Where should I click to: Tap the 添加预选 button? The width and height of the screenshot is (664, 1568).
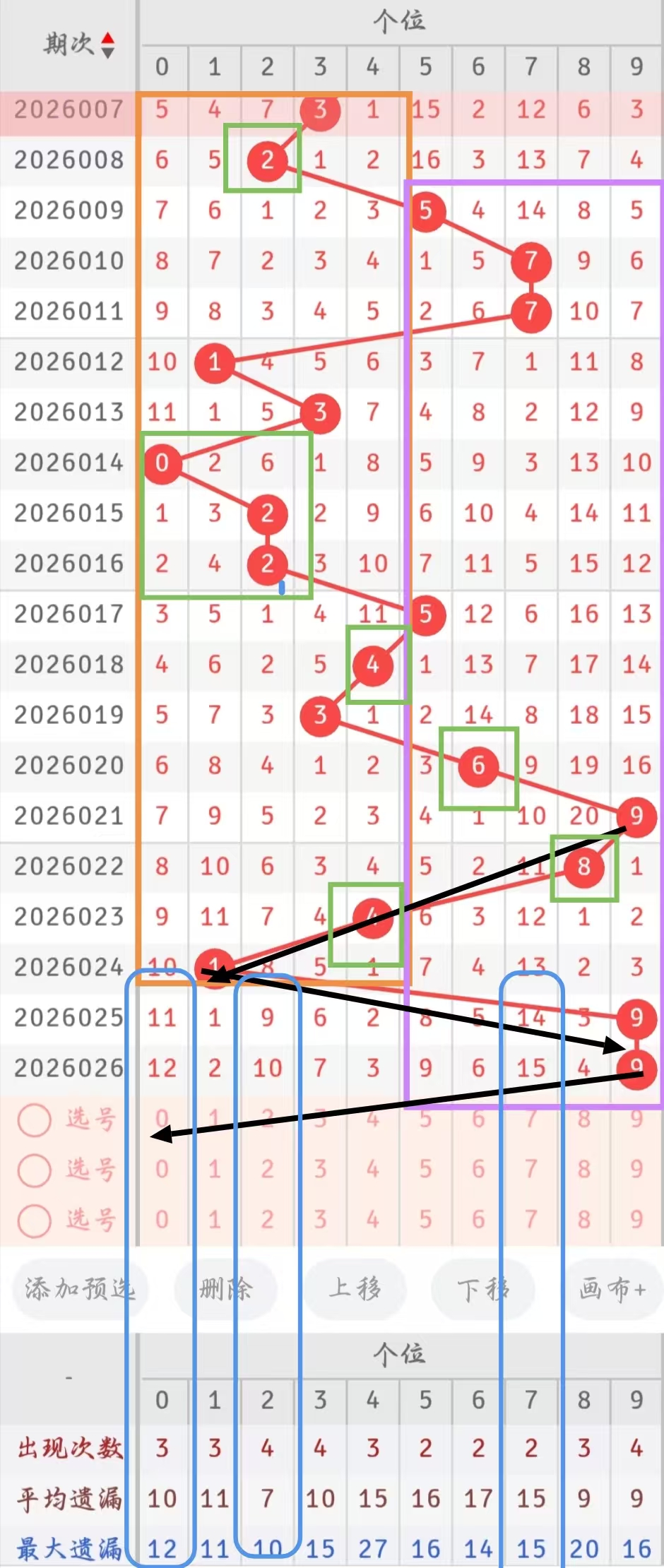[79, 1289]
